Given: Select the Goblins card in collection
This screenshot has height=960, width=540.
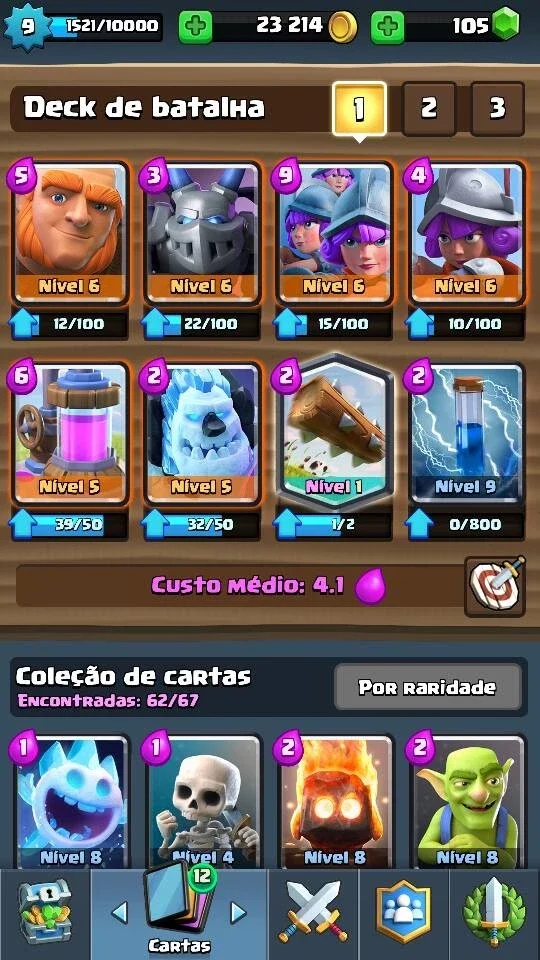Looking at the screenshot, I should click(467, 801).
